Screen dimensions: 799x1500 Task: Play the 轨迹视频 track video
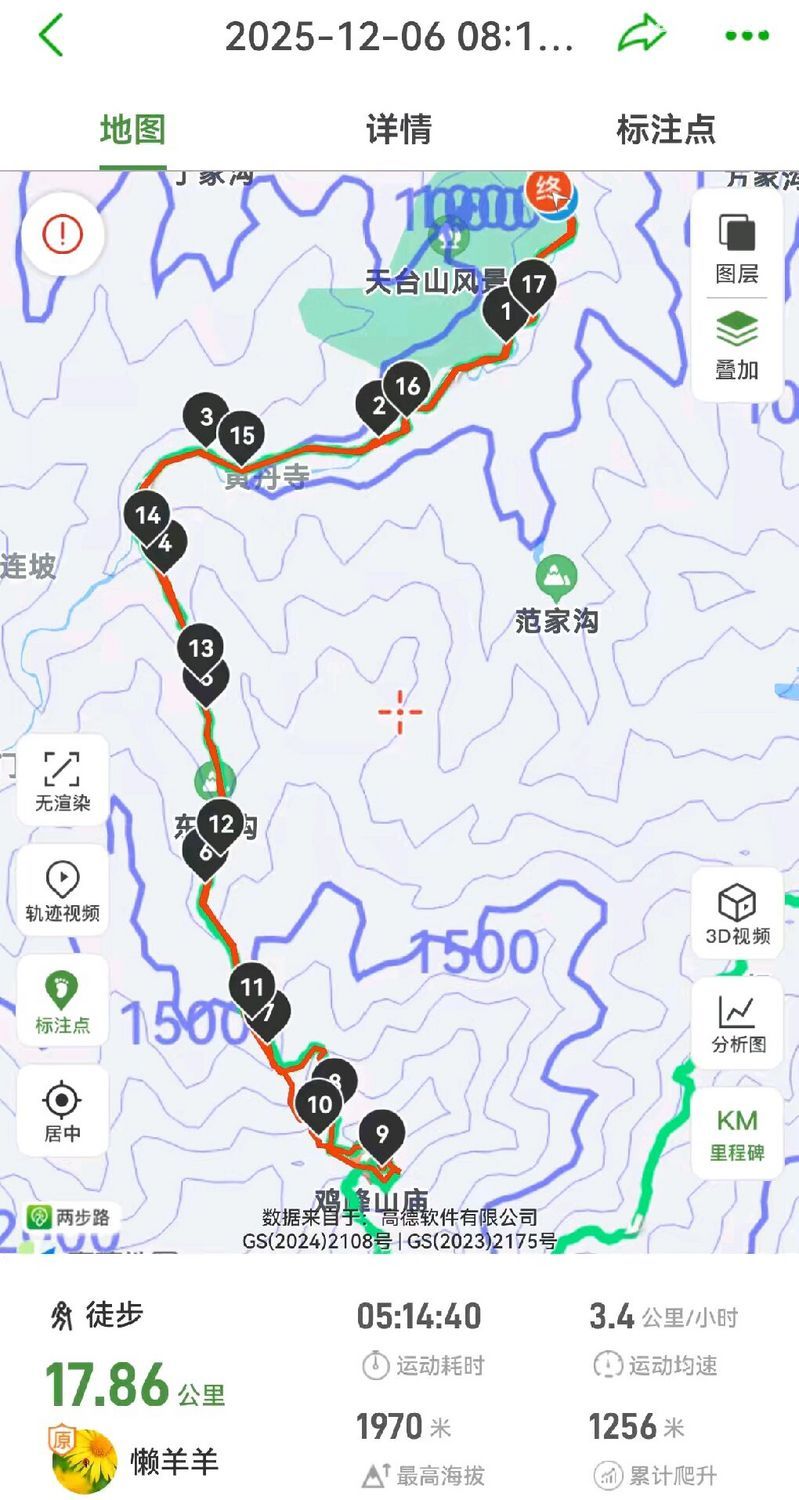62,890
